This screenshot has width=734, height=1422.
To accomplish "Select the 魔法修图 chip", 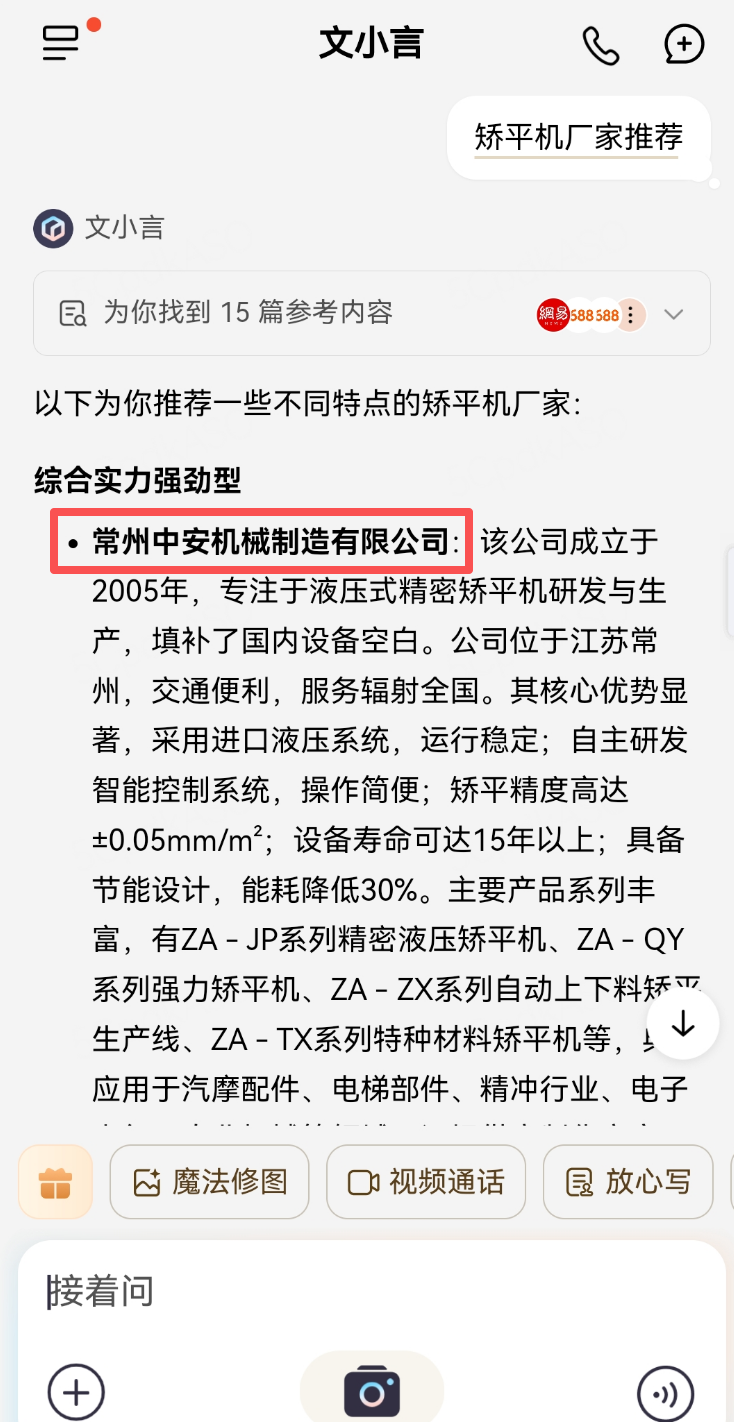I will click(210, 1182).
